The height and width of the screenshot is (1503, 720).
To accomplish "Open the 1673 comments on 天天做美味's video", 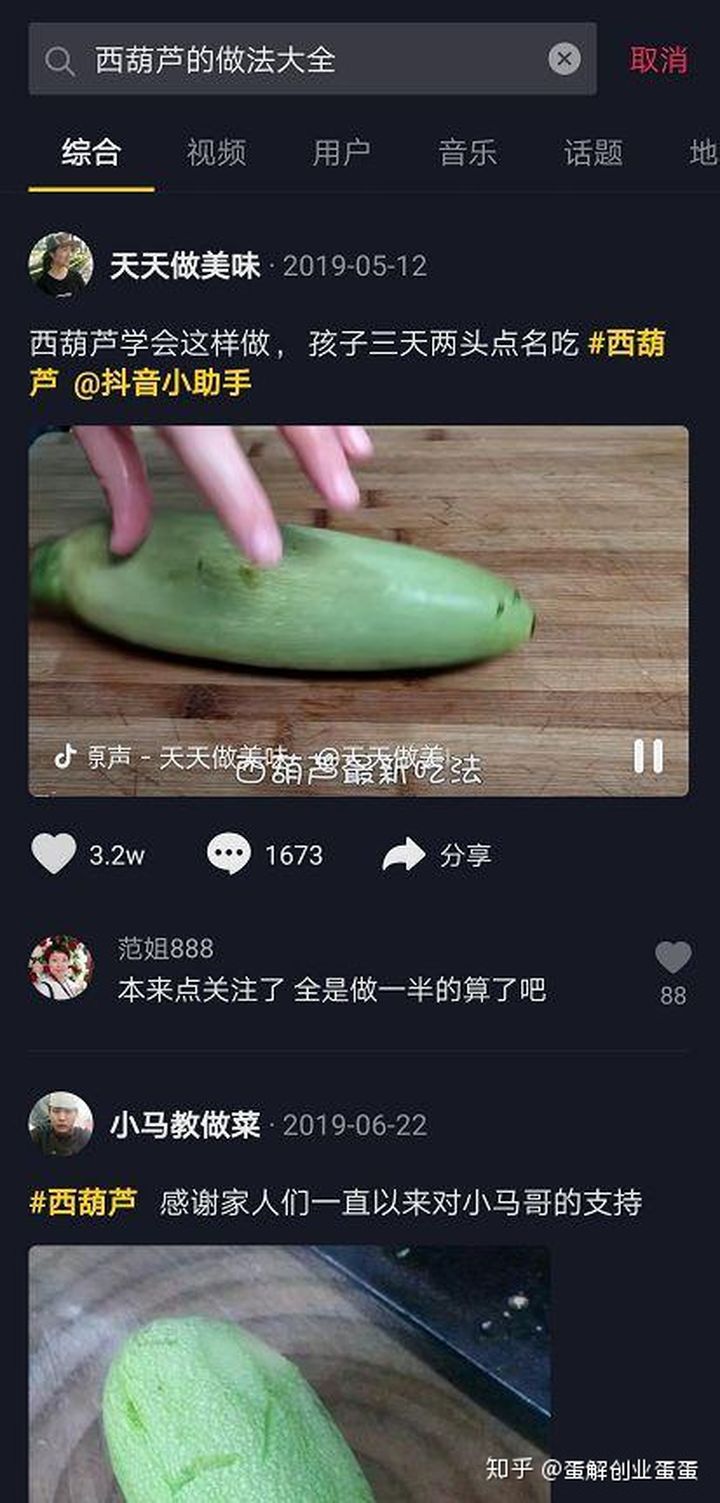I will tap(229, 855).
